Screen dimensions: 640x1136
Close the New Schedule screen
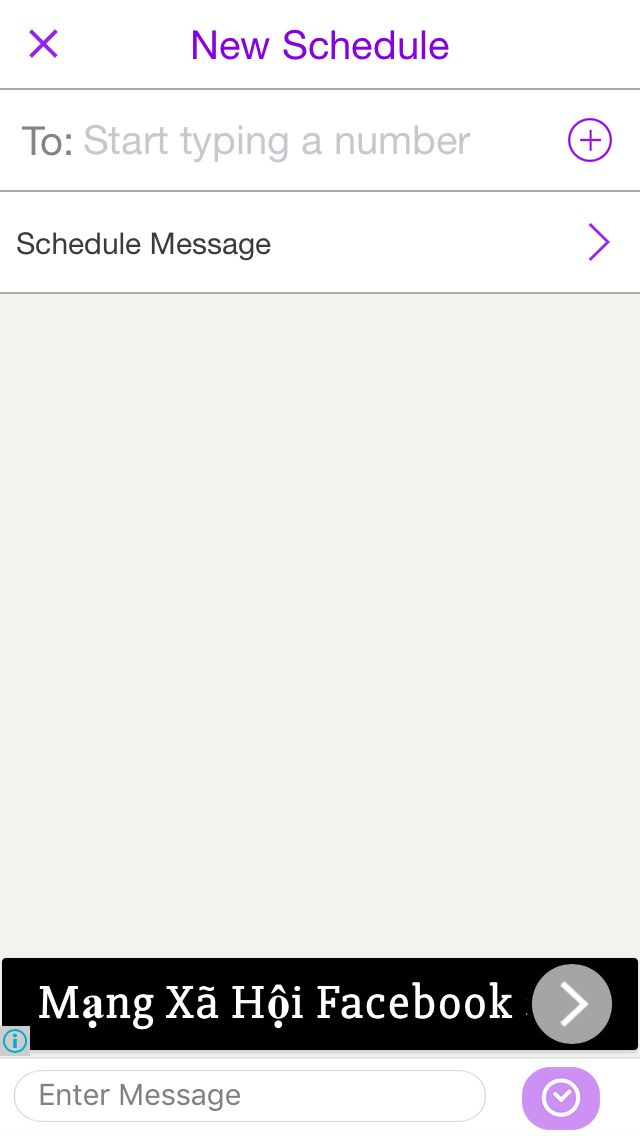[43, 44]
